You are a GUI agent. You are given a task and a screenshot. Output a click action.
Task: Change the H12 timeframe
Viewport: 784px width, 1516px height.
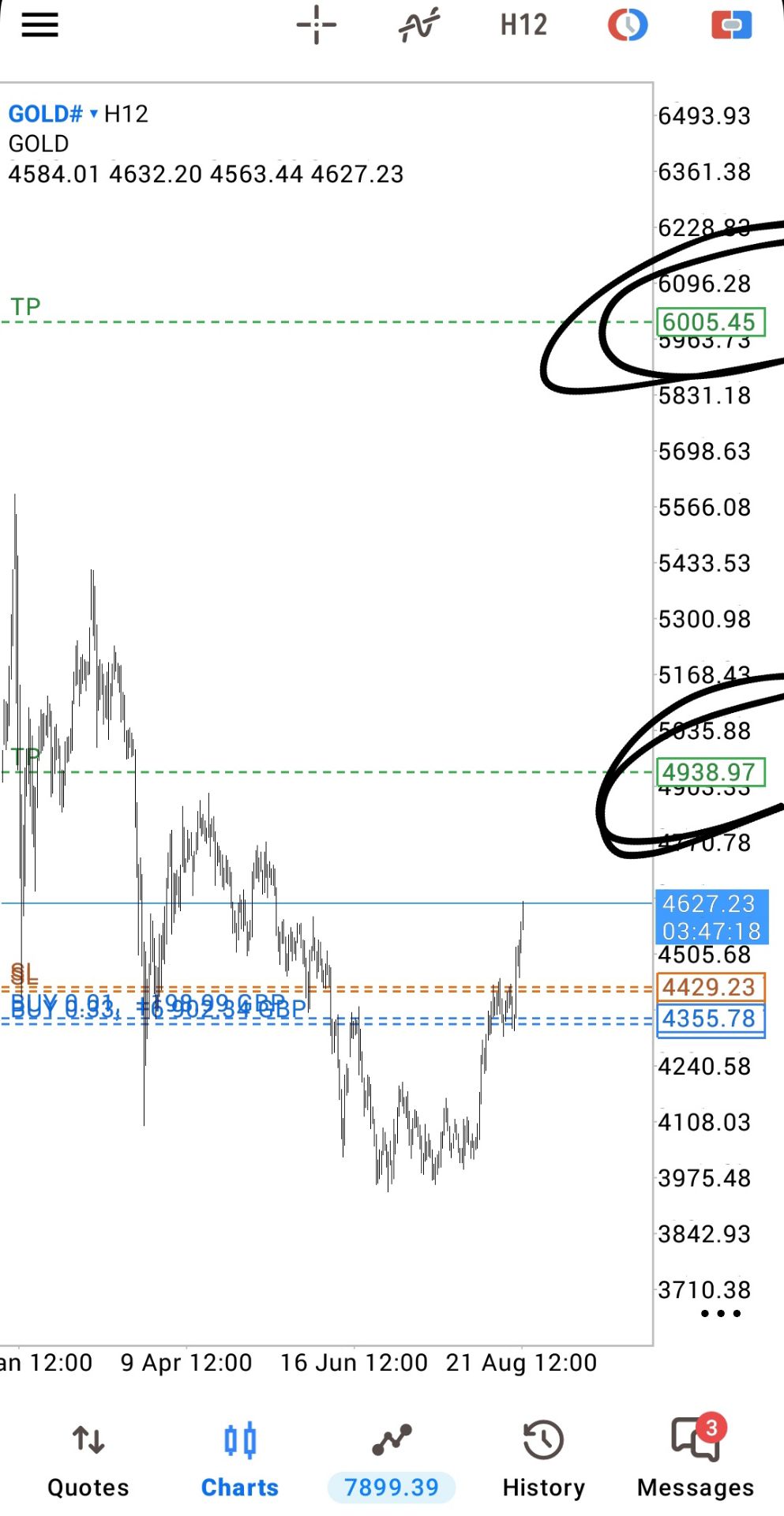point(523,25)
